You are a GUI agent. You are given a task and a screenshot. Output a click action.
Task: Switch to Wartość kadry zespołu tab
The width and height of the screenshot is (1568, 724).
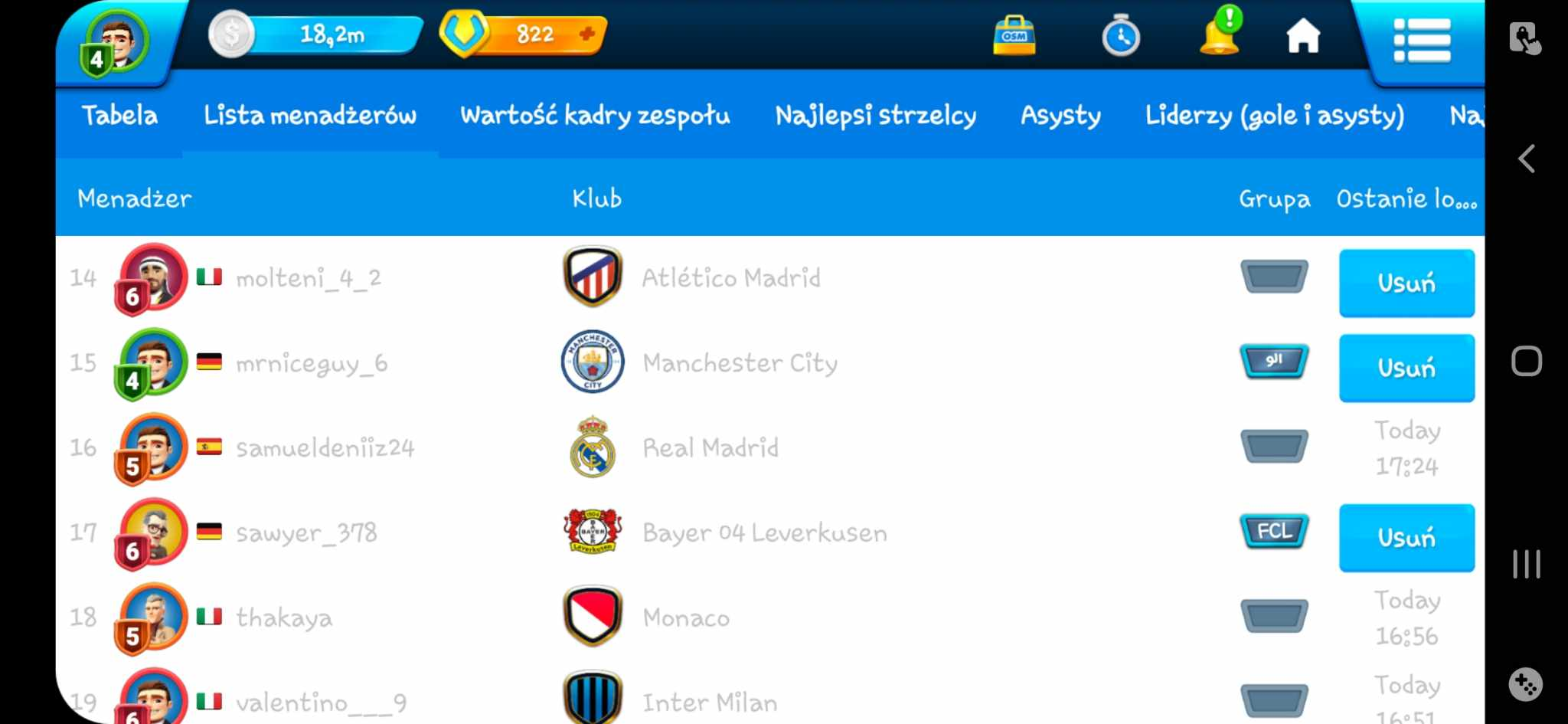[x=595, y=116]
